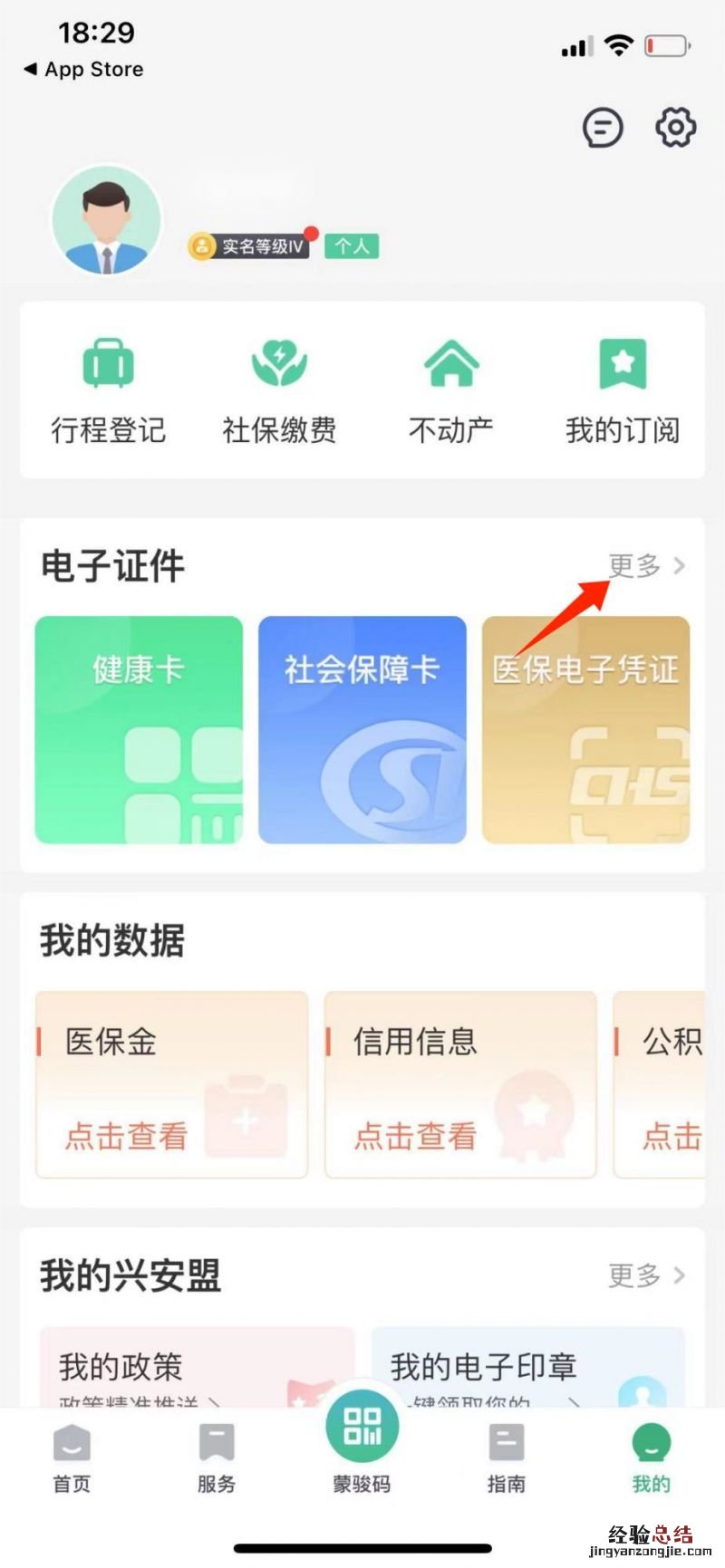The image size is (725, 1568).
Task: Open the 医保电子凭证 card
Action: coord(585,730)
